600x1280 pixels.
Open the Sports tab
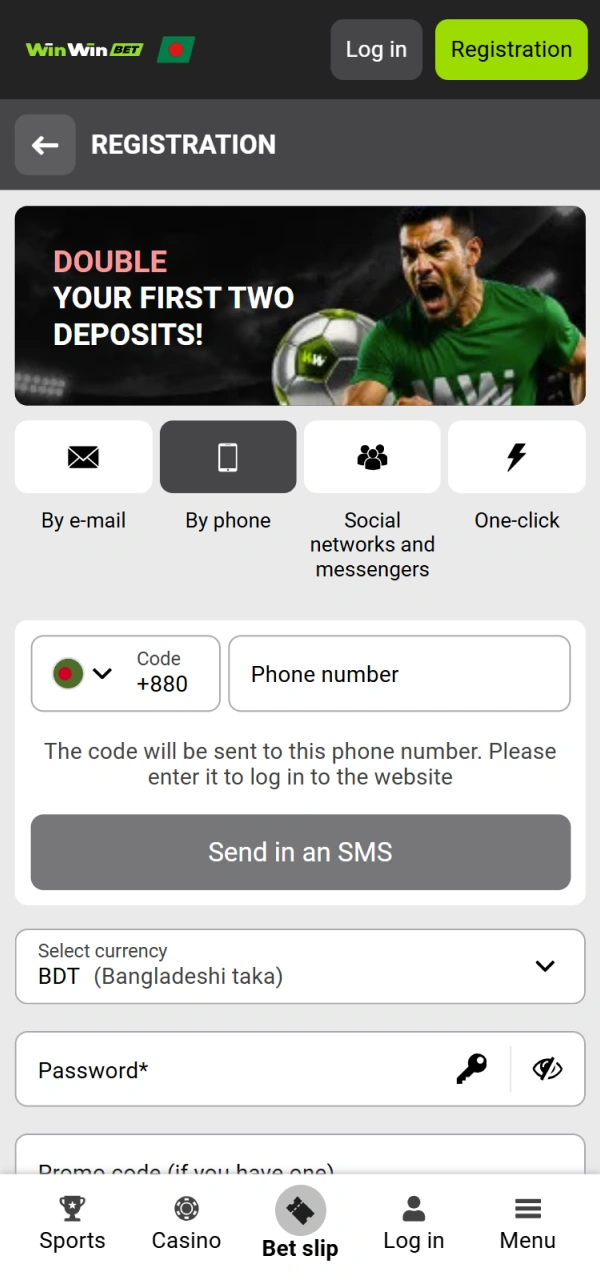click(x=72, y=1223)
